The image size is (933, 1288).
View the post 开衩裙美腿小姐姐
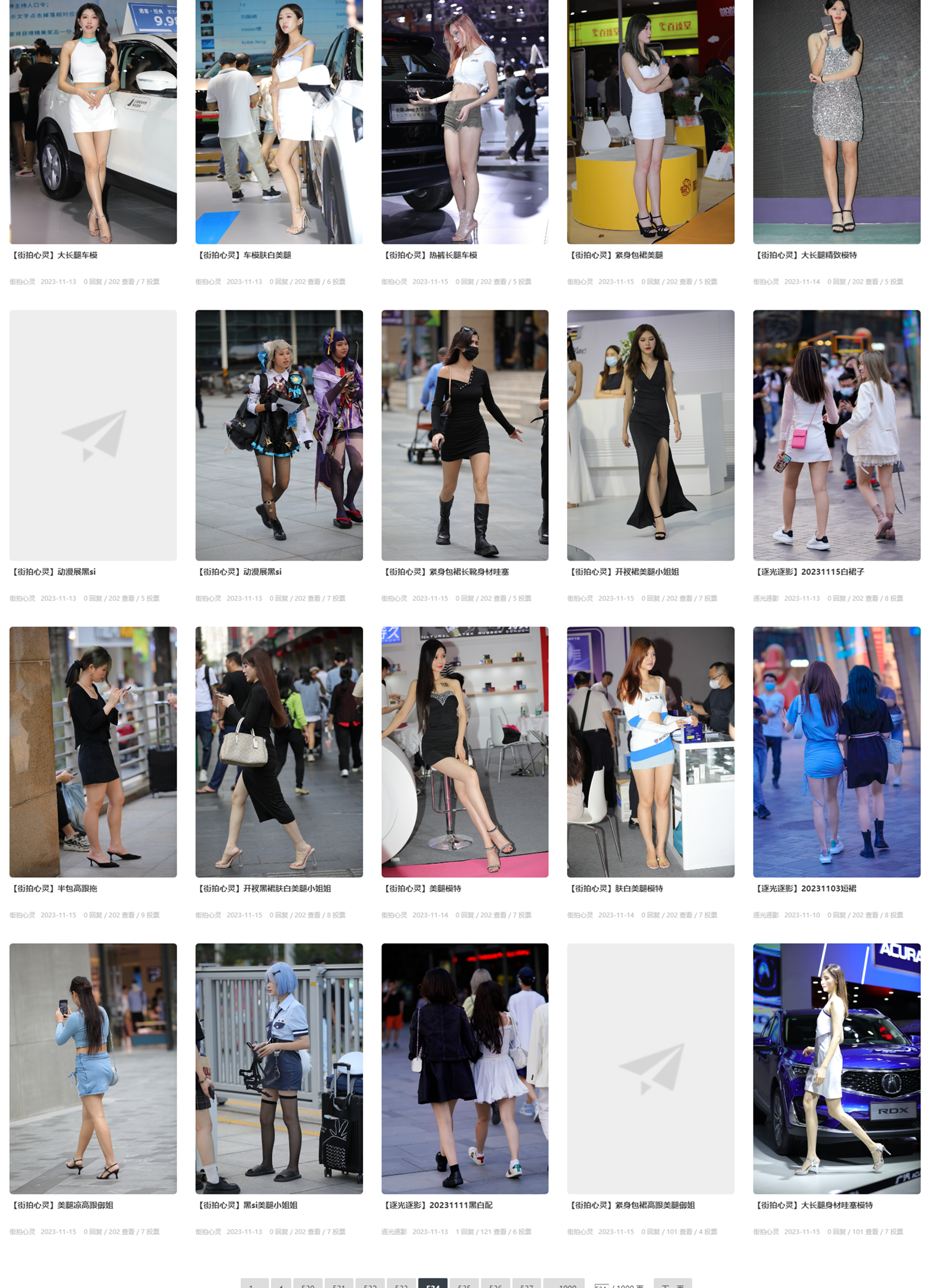pyautogui.click(x=624, y=572)
